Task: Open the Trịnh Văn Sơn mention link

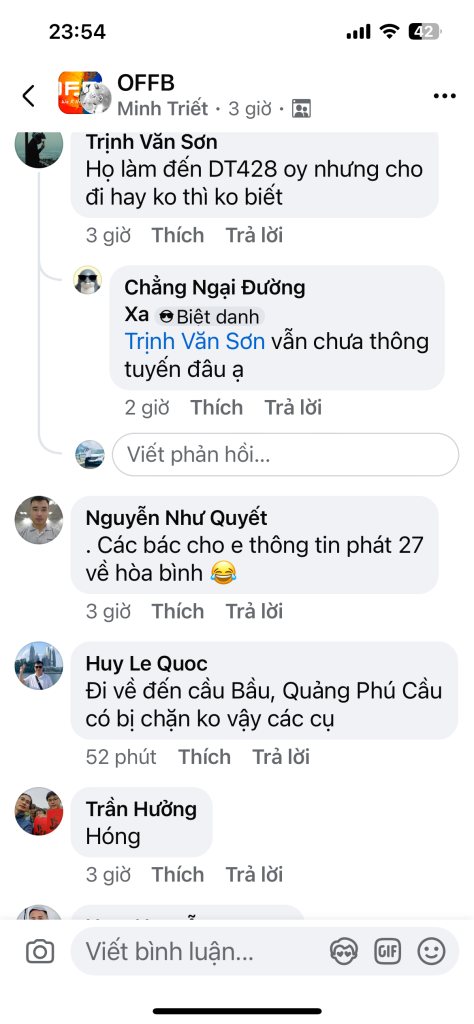Action: 195,342
